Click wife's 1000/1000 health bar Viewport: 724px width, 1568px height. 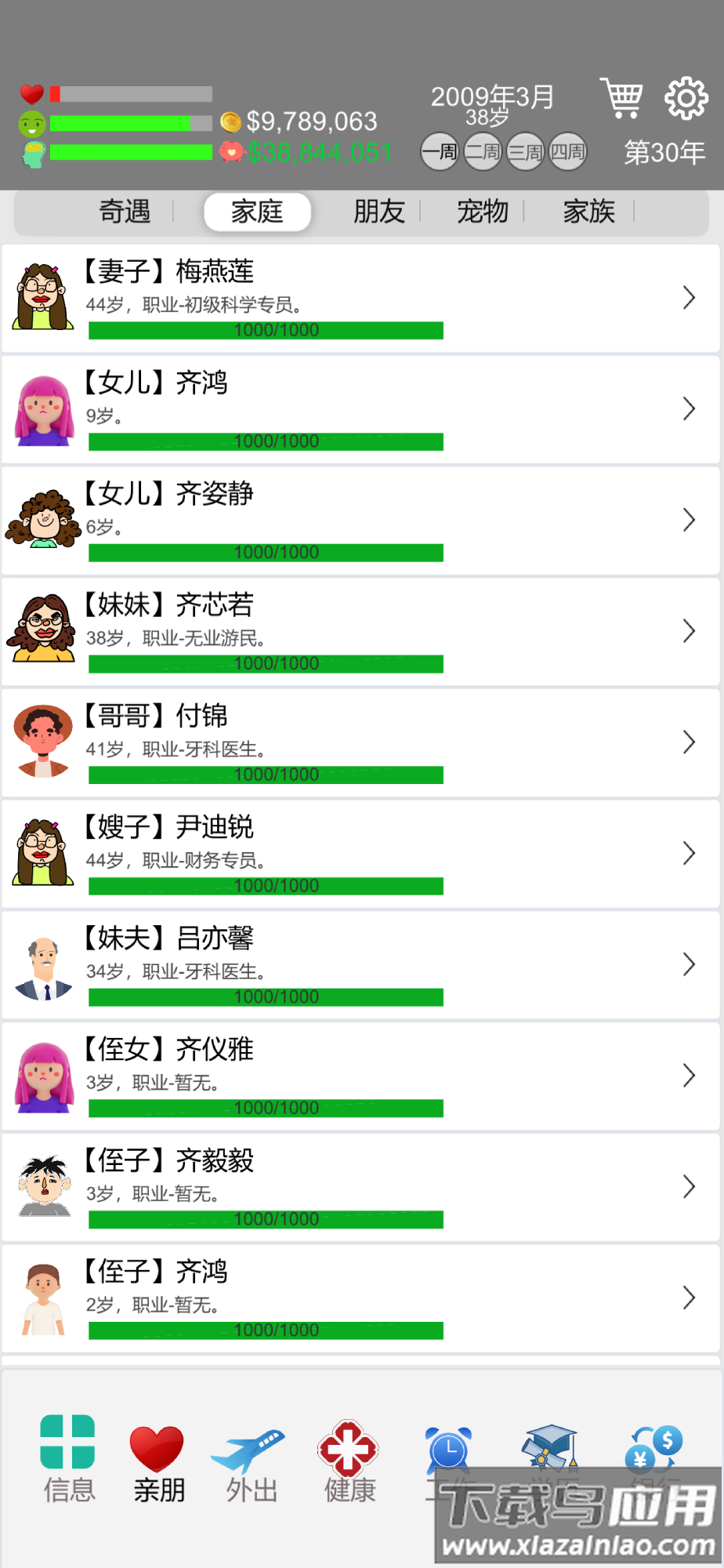pos(266,330)
